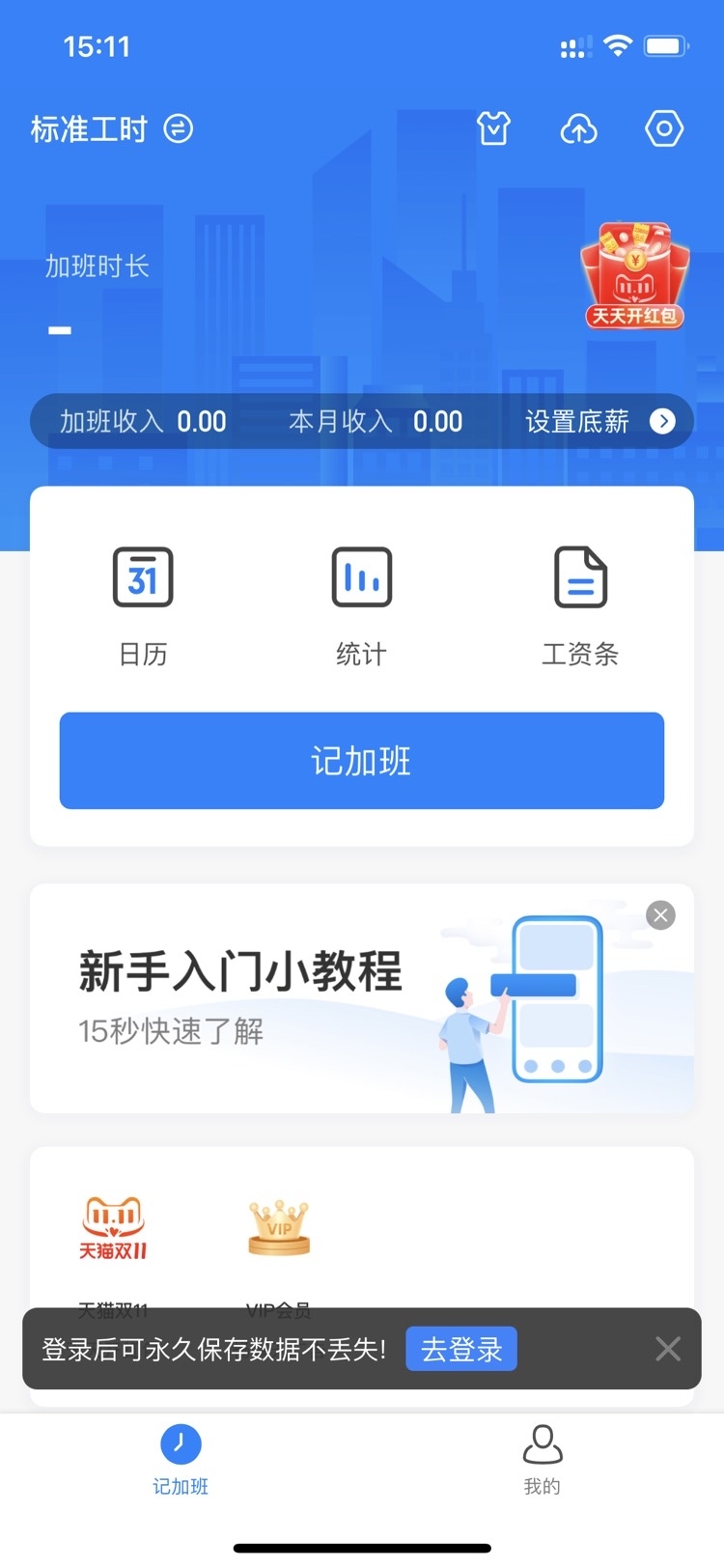Tap the cloud backup upload icon
Viewport: 724px width, 1568px height.
[x=578, y=128]
